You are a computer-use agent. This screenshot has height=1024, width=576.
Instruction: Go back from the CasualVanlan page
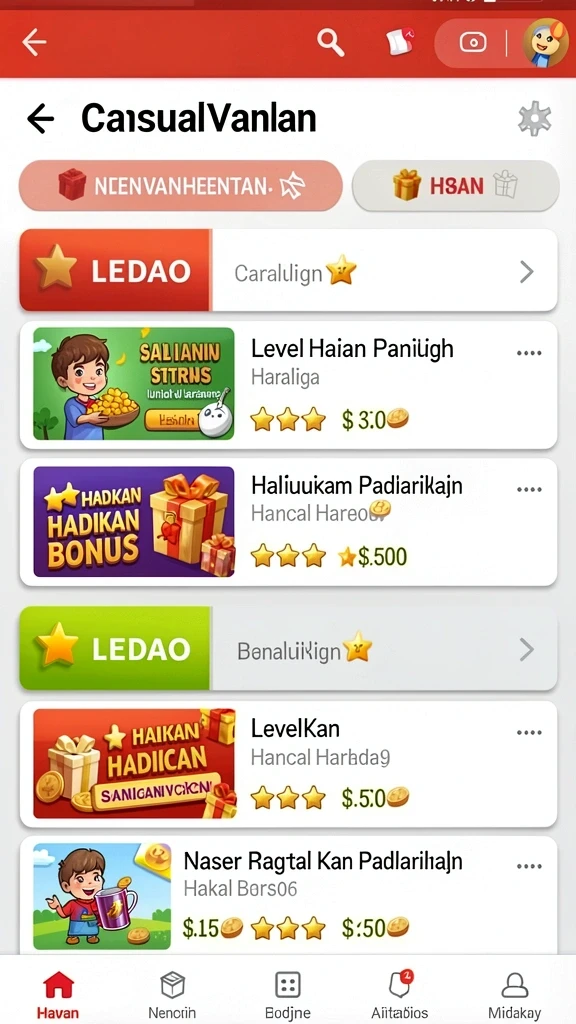tap(40, 119)
